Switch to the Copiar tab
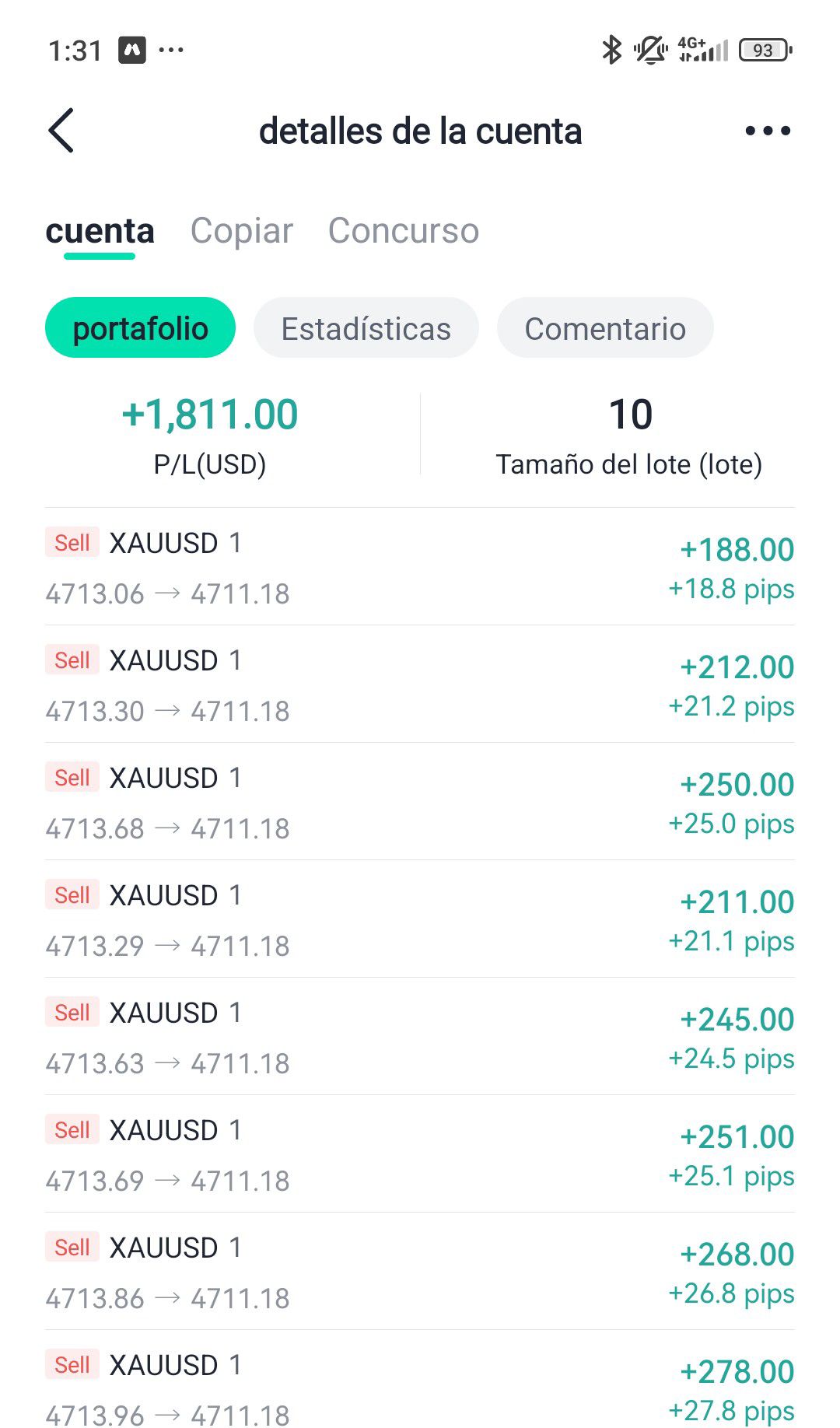Screen dimensions: 840x1428 tap(242, 231)
